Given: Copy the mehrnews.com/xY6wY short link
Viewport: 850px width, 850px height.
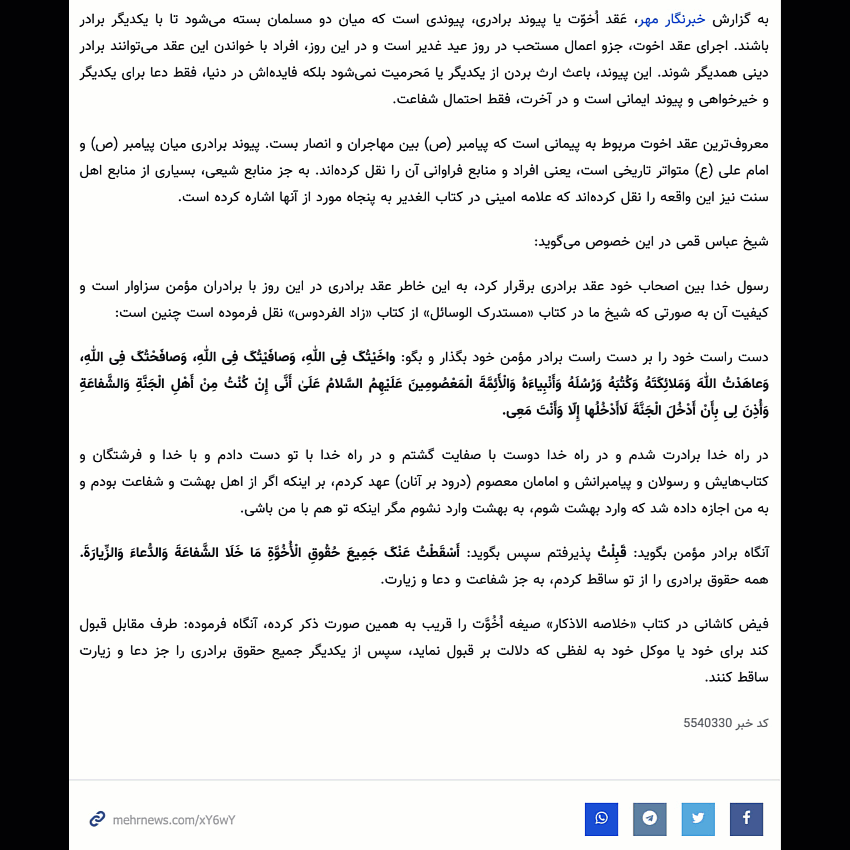Looking at the screenshot, I should (x=163, y=820).
